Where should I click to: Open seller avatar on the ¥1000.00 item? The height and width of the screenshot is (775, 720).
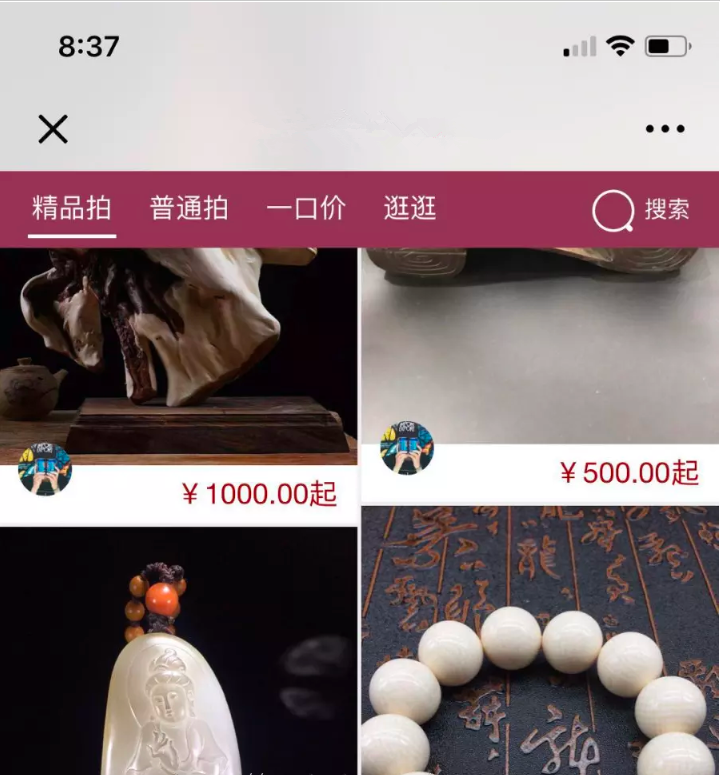[x=45, y=470]
